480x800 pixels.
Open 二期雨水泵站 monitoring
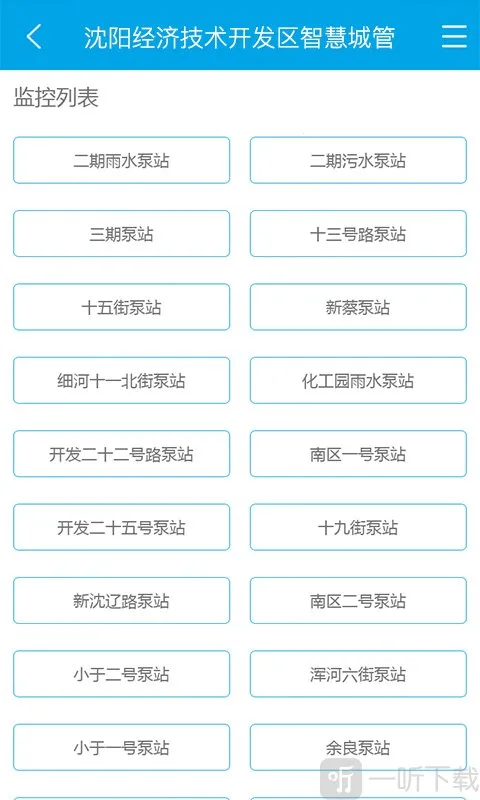pos(121,160)
